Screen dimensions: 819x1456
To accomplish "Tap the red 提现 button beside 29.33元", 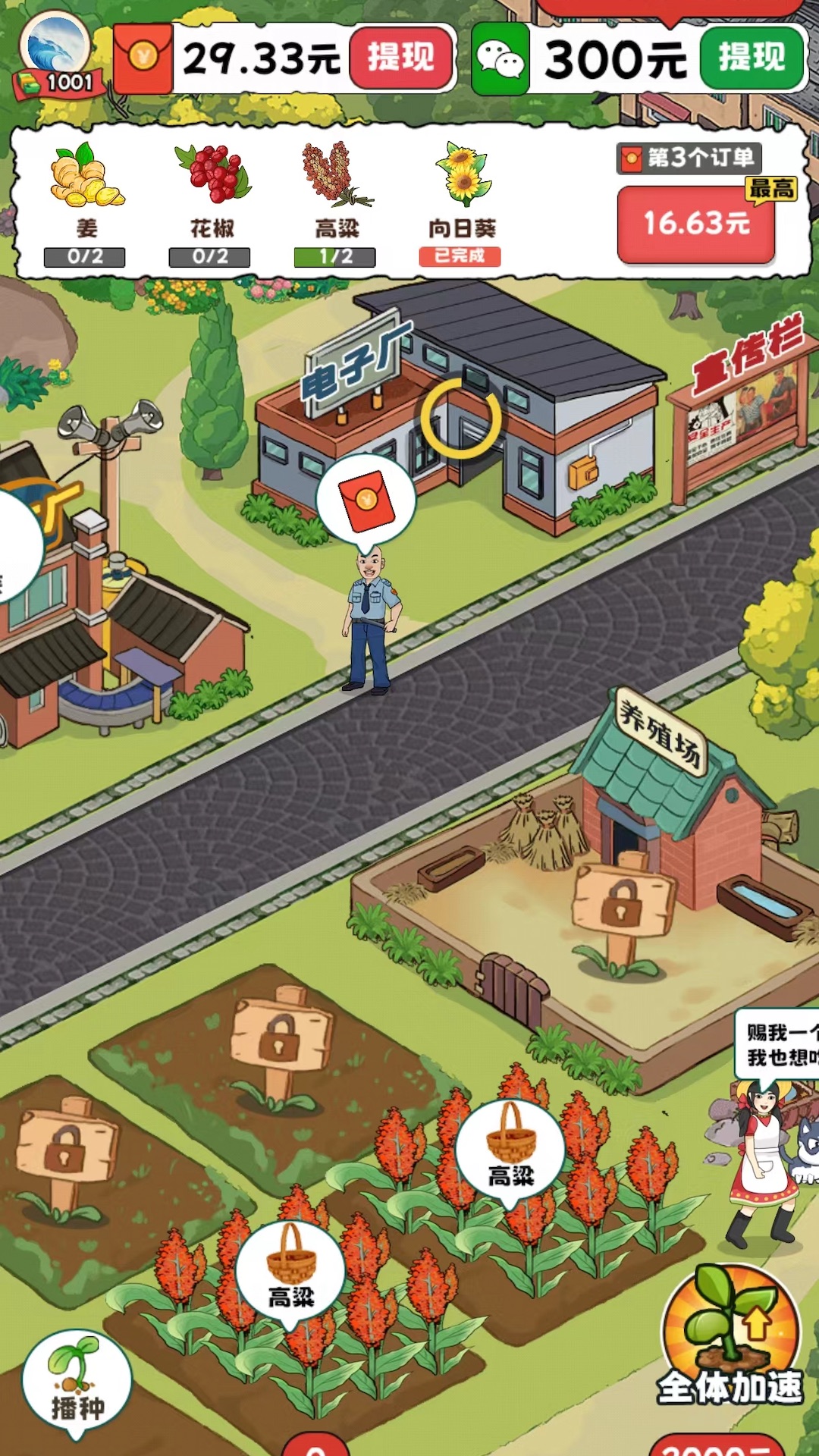I will point(400,58).
